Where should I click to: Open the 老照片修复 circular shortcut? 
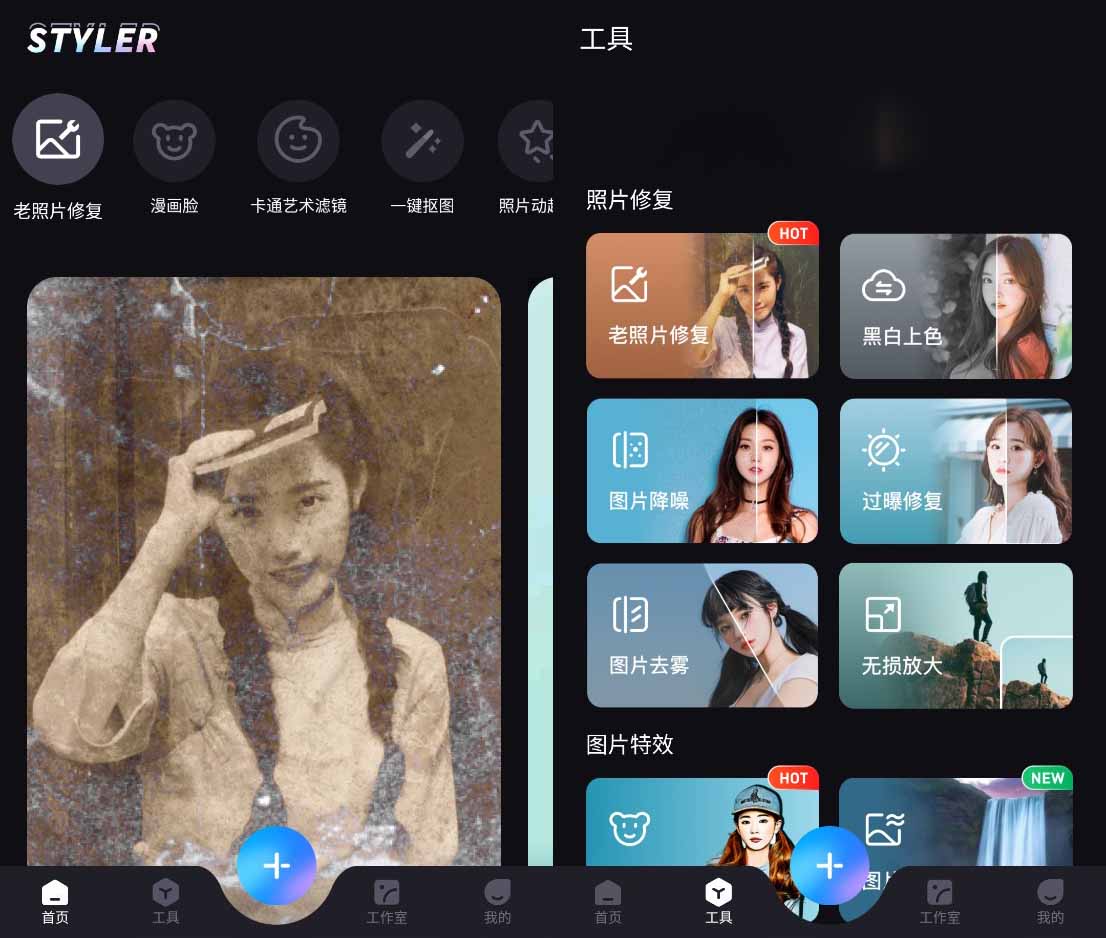pyautogui.click(x=58, y=140)
